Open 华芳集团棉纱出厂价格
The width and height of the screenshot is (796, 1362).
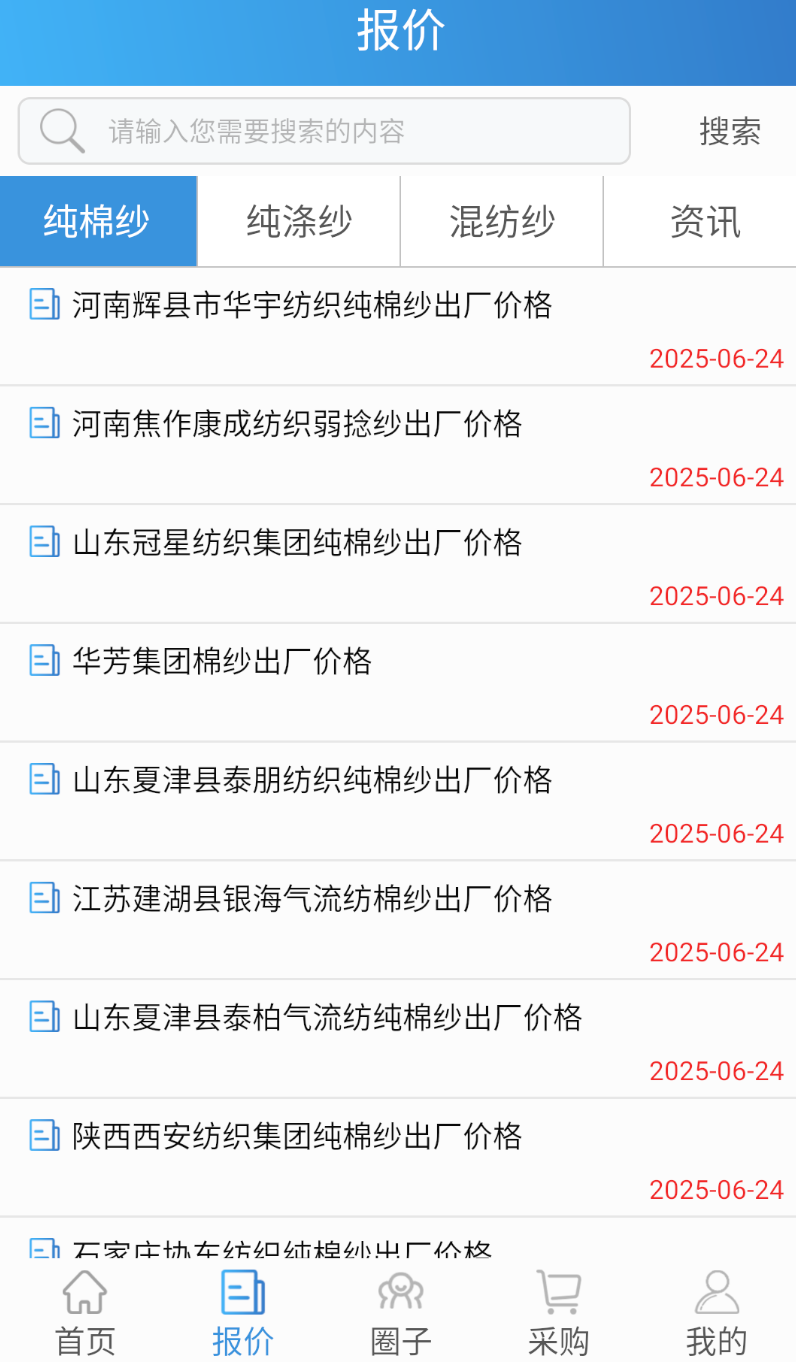pyautogui.click(x=398, y=683)
